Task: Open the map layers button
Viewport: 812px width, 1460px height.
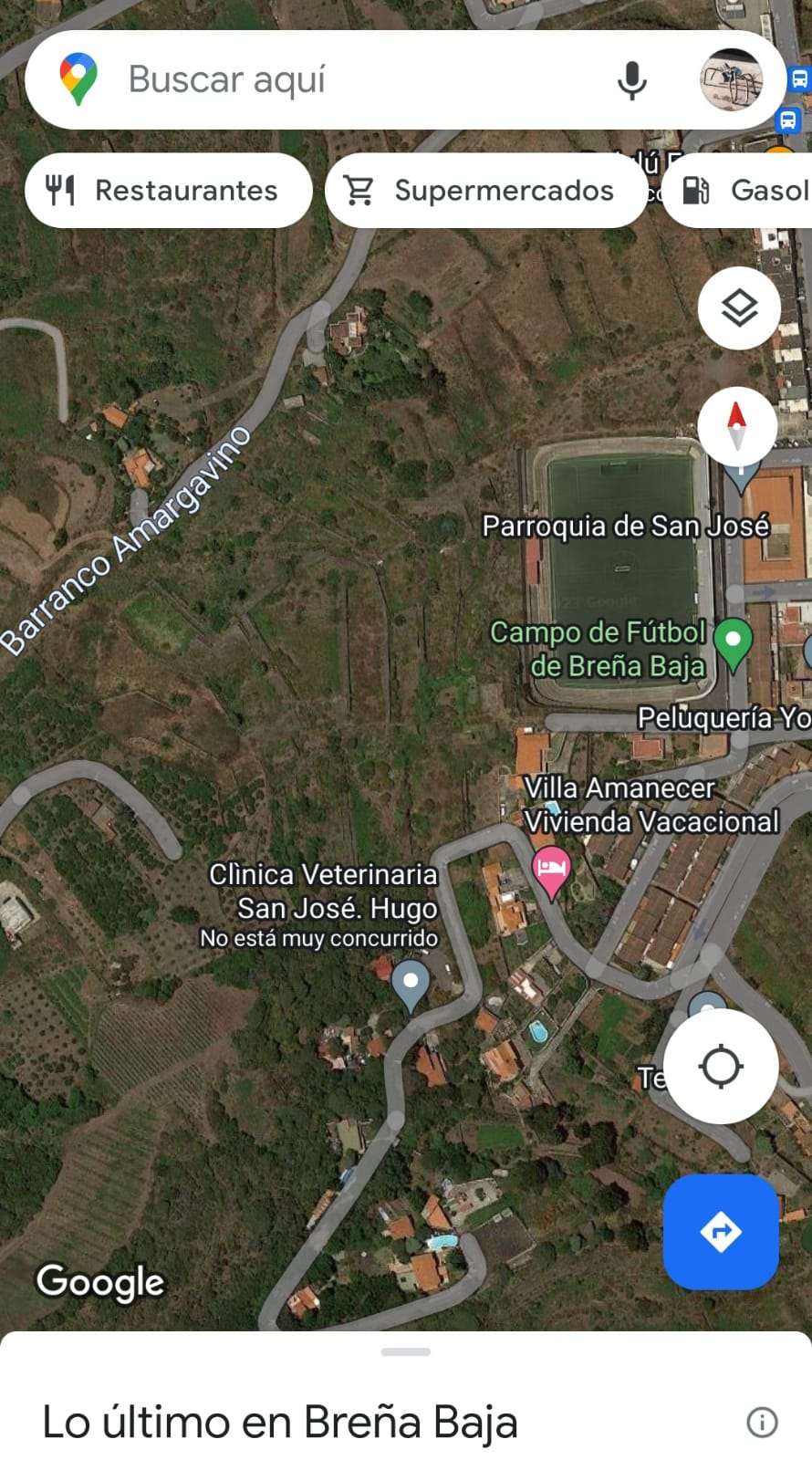Action: pos(738,308)
